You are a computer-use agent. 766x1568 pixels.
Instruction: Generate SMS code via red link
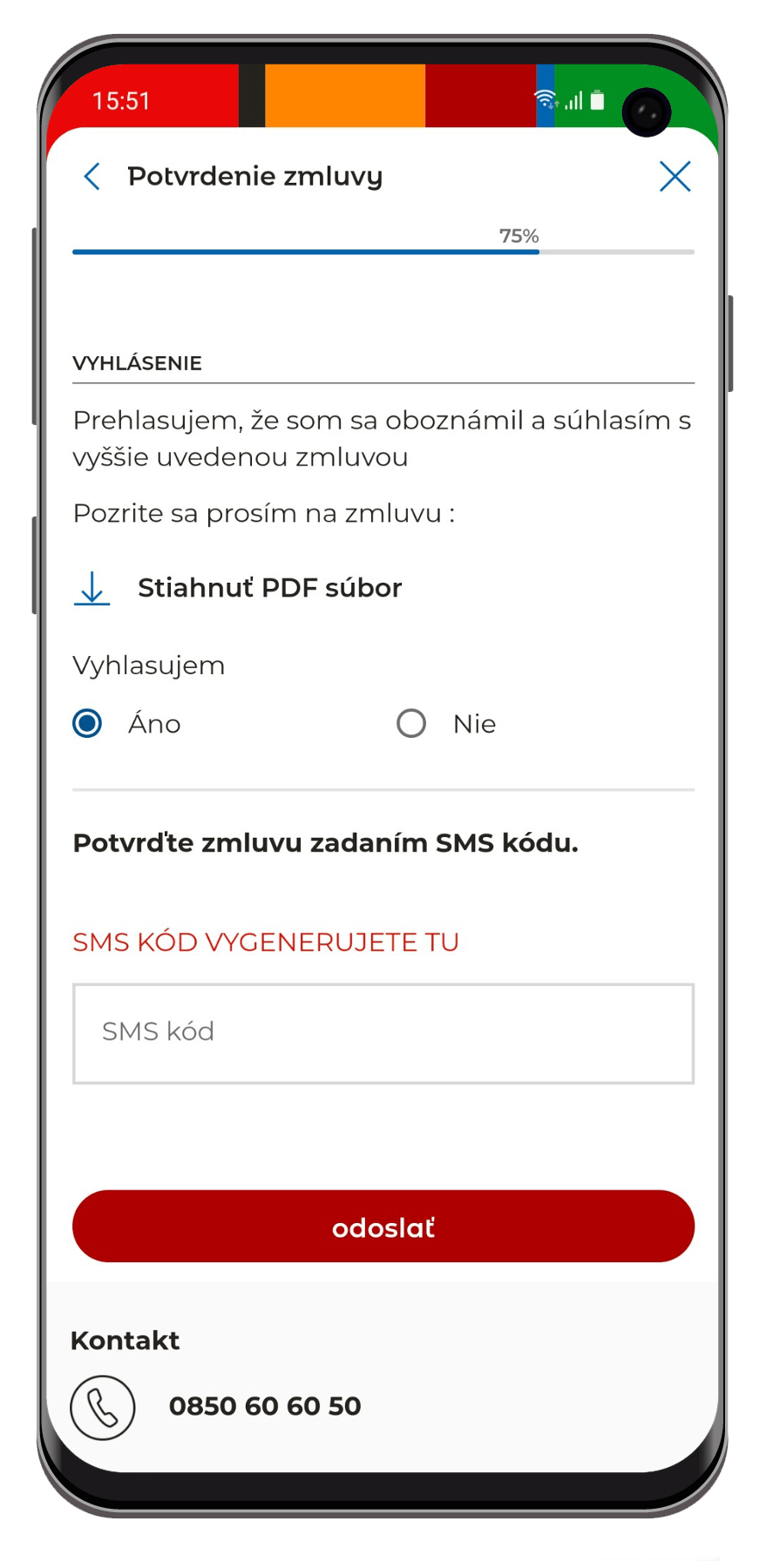coord(265,943)
